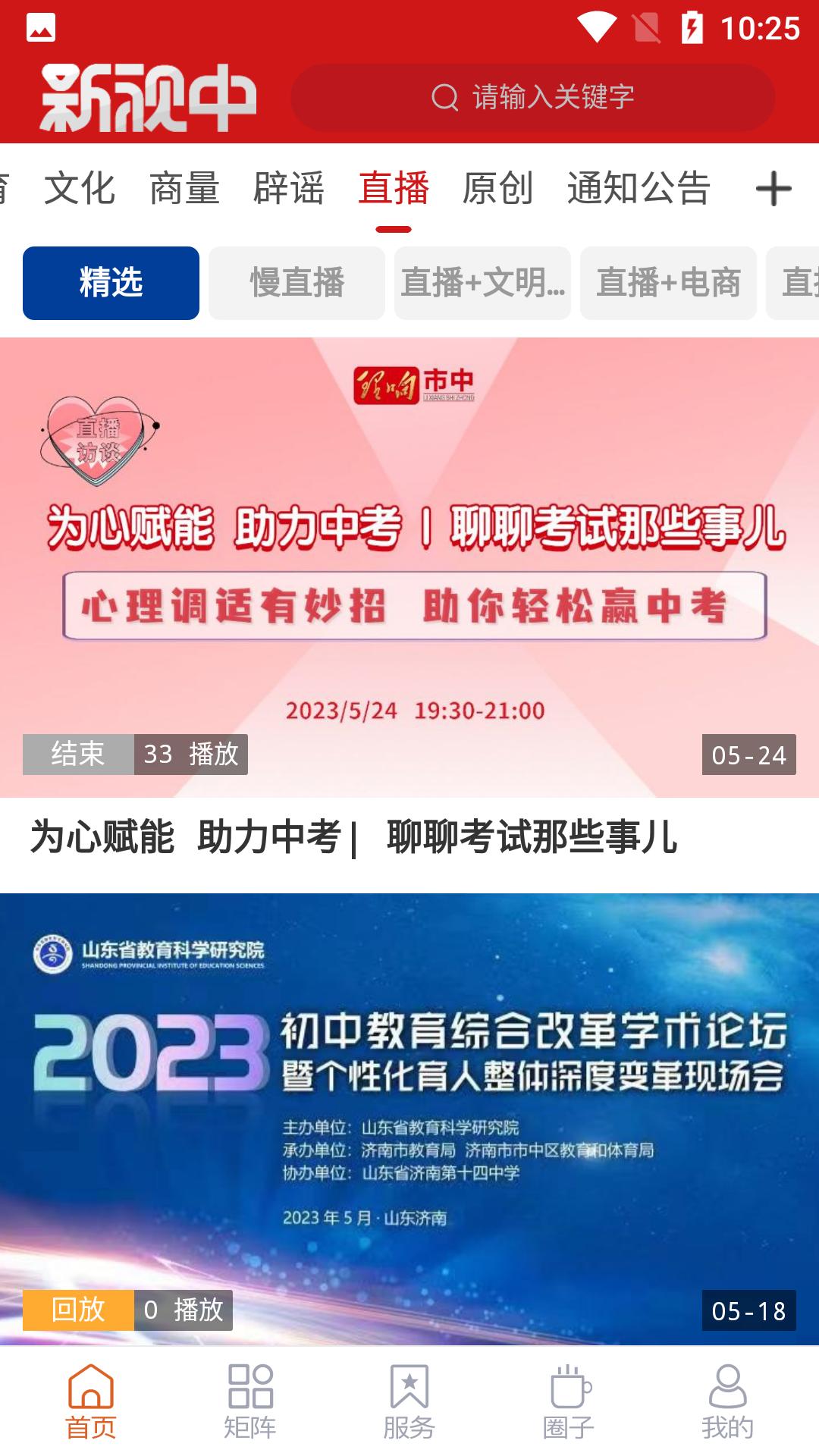819x1456 pixels.
Task: Select the 辟谣 tab
Action: 289,188
